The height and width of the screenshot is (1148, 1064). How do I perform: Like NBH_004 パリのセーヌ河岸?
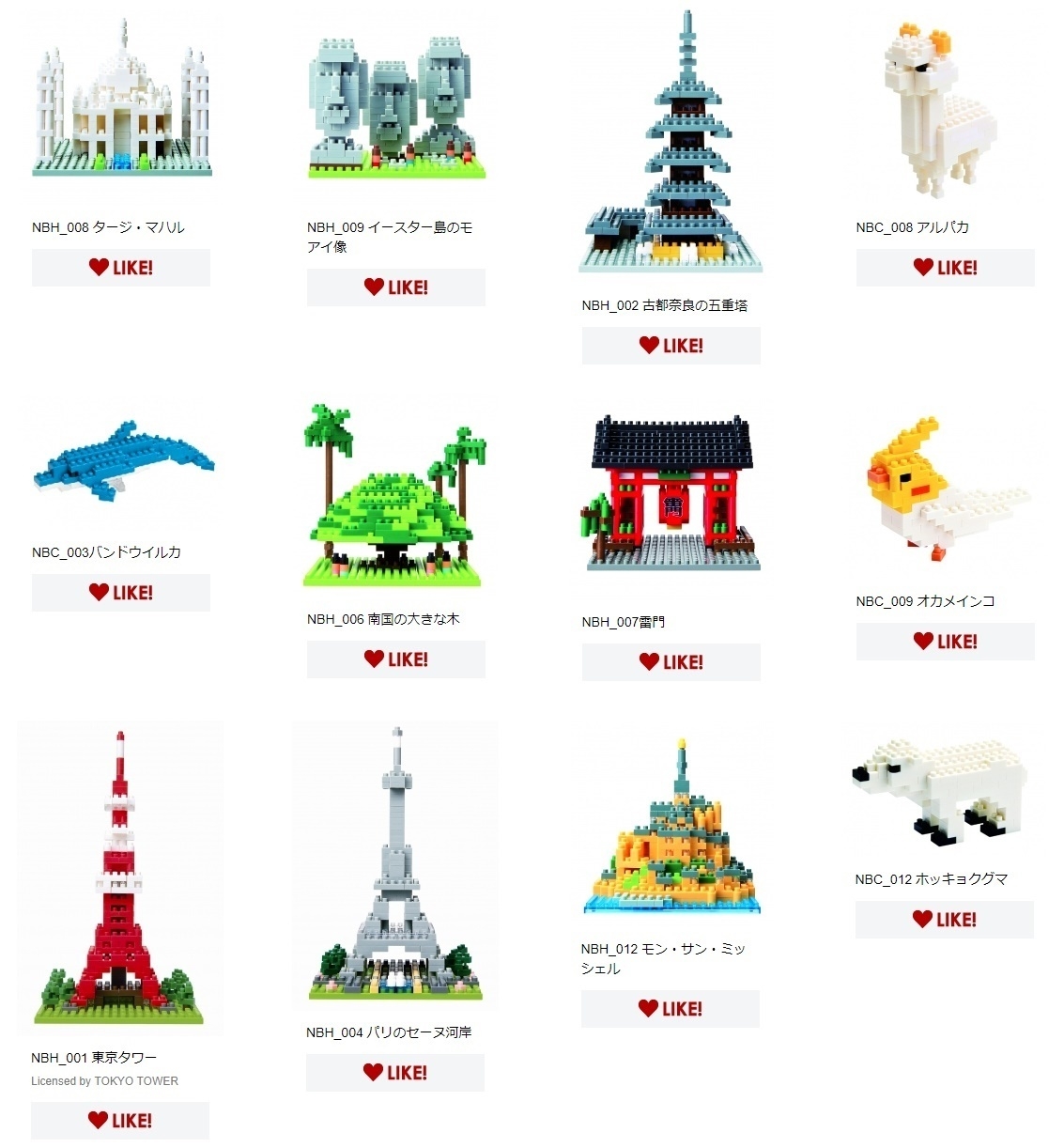coord(394,1073)
